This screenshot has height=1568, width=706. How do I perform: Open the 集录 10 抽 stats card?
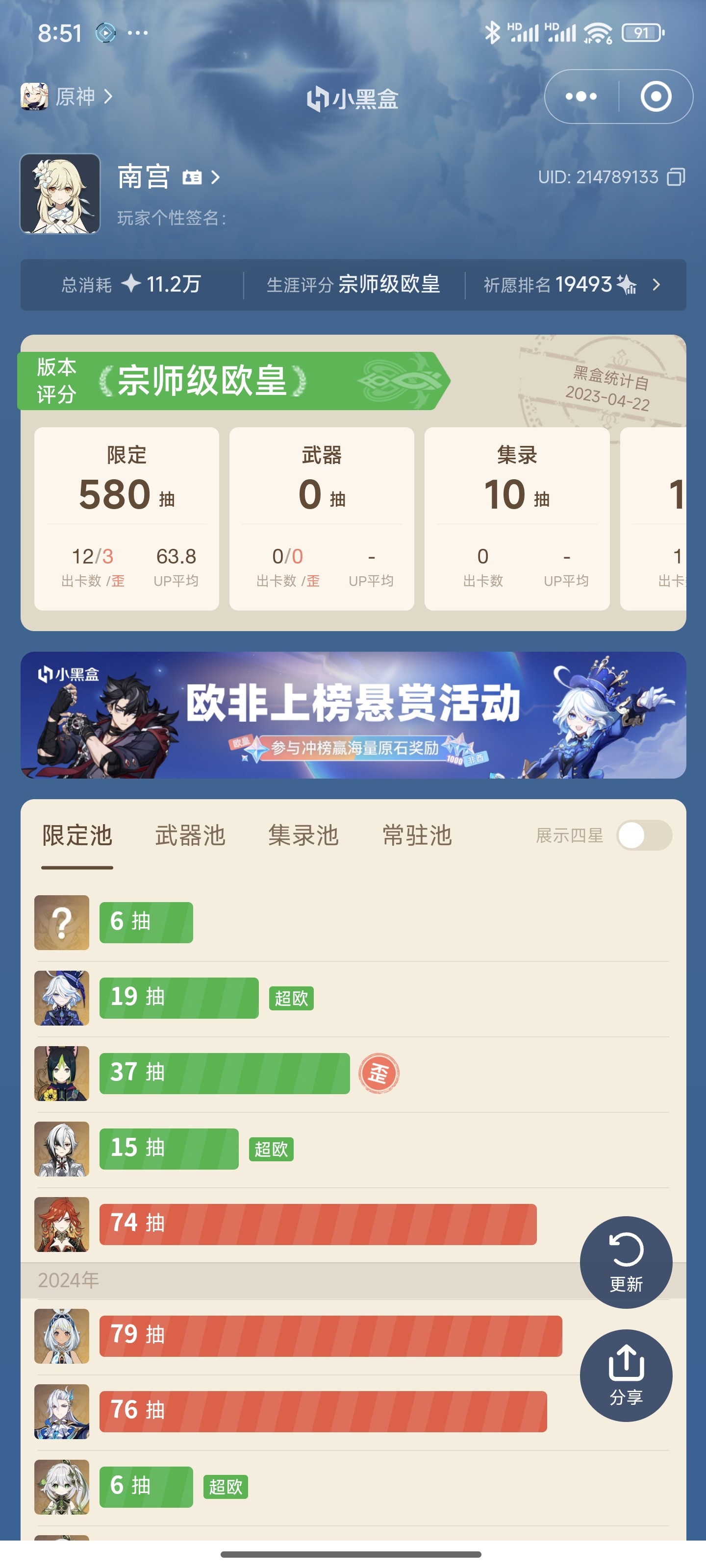pyautogui.click(x=517, y=518)
